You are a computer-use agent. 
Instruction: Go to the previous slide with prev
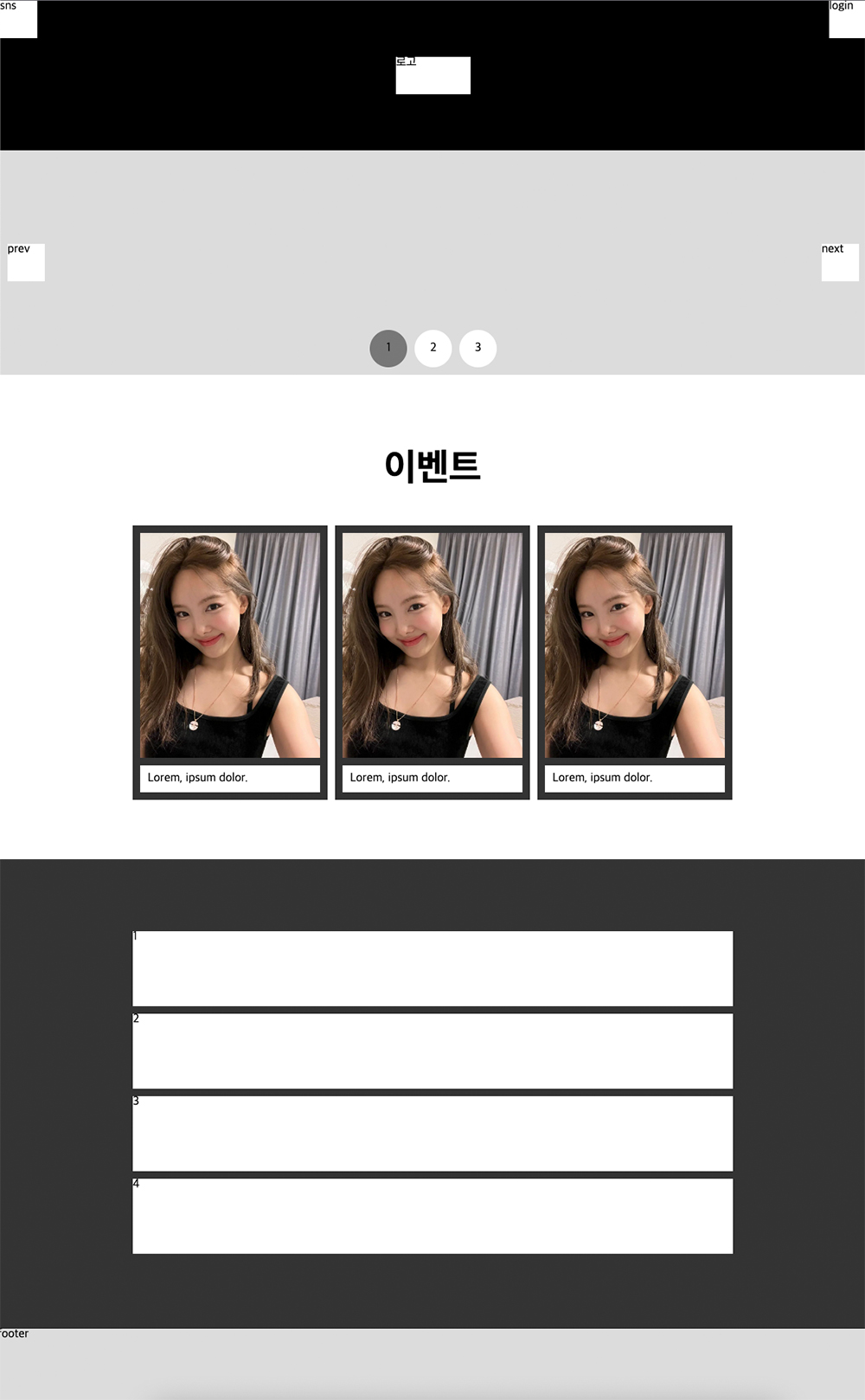coord(26,261)
